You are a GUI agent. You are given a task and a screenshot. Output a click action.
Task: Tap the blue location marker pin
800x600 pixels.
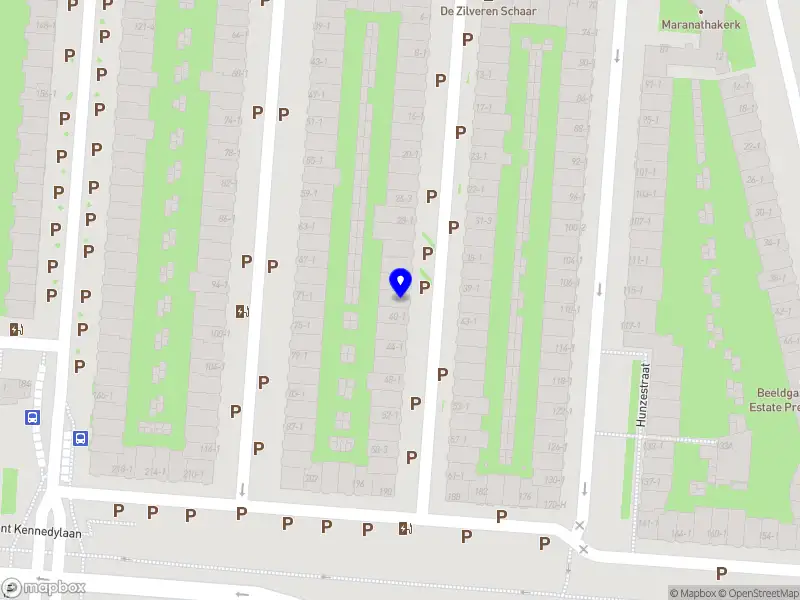pos(401,283)
